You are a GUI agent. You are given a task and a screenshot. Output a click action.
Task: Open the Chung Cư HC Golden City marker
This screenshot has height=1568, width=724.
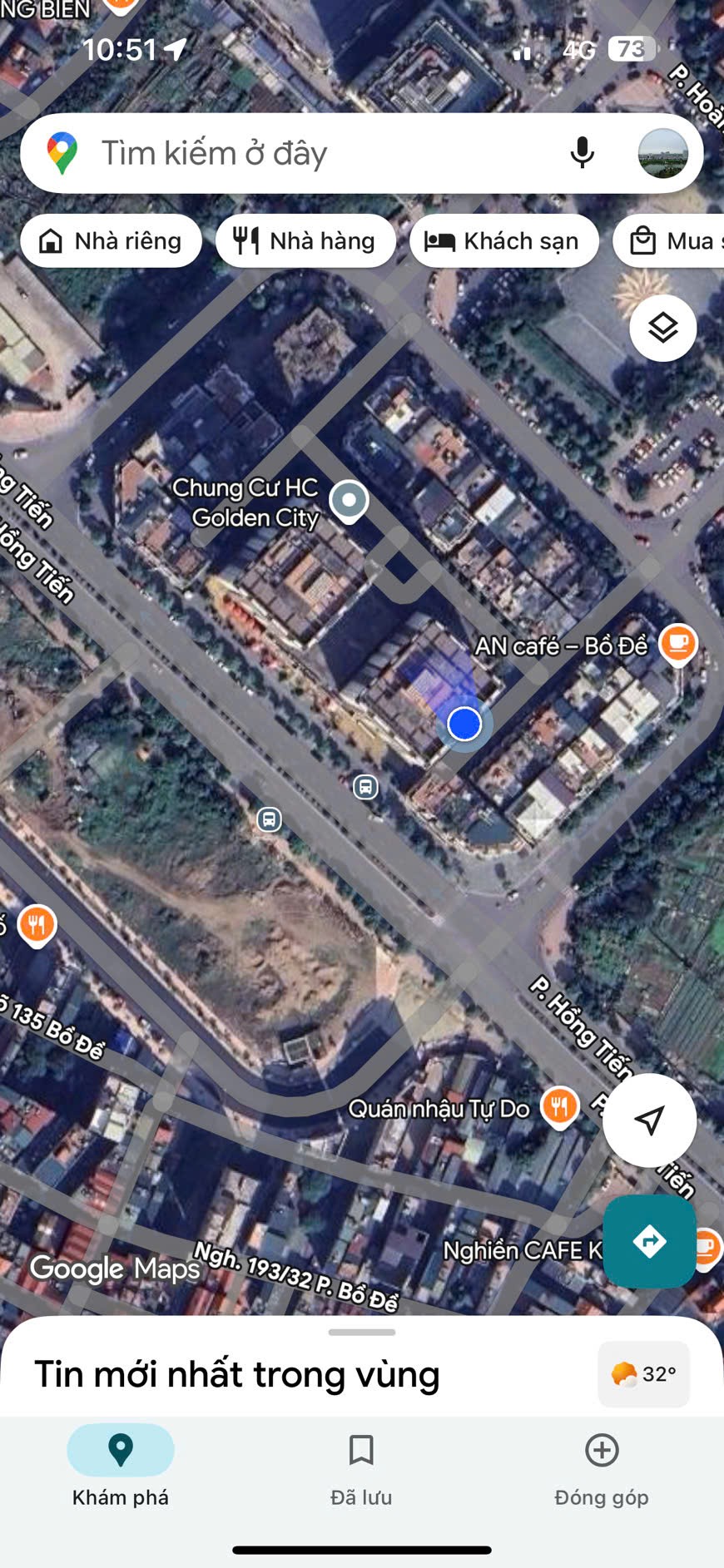click(x=349, y=501)
